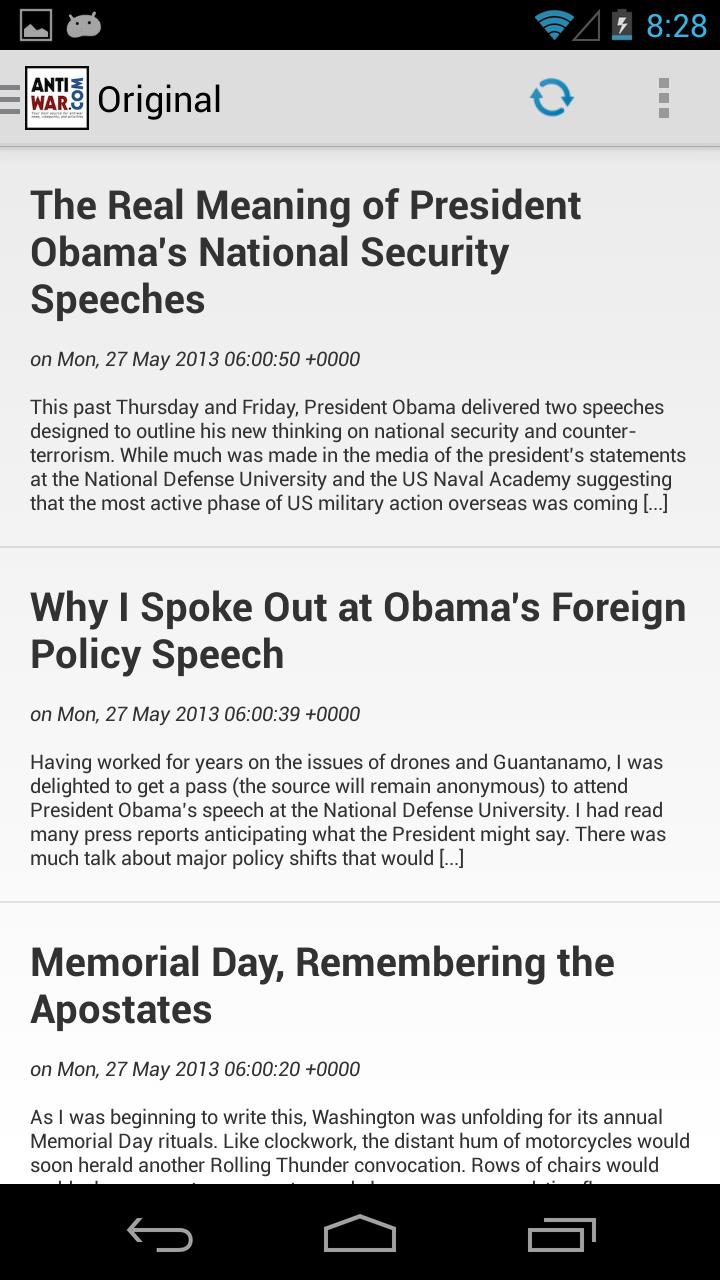Show recent apps
The height and width of the screenshot is (1280, 720).
pos(561,1235)
